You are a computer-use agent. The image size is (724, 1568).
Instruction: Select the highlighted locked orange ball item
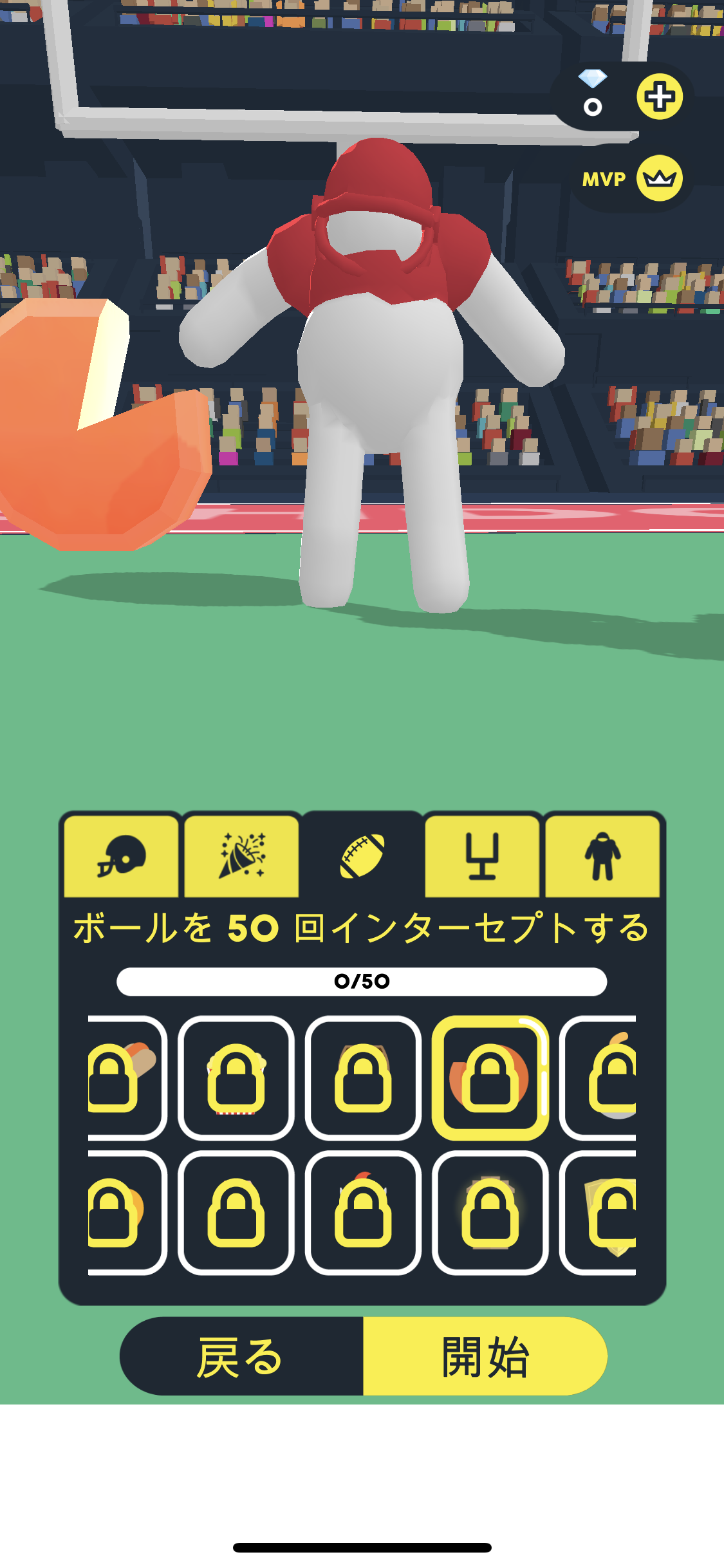[490, 1078]
